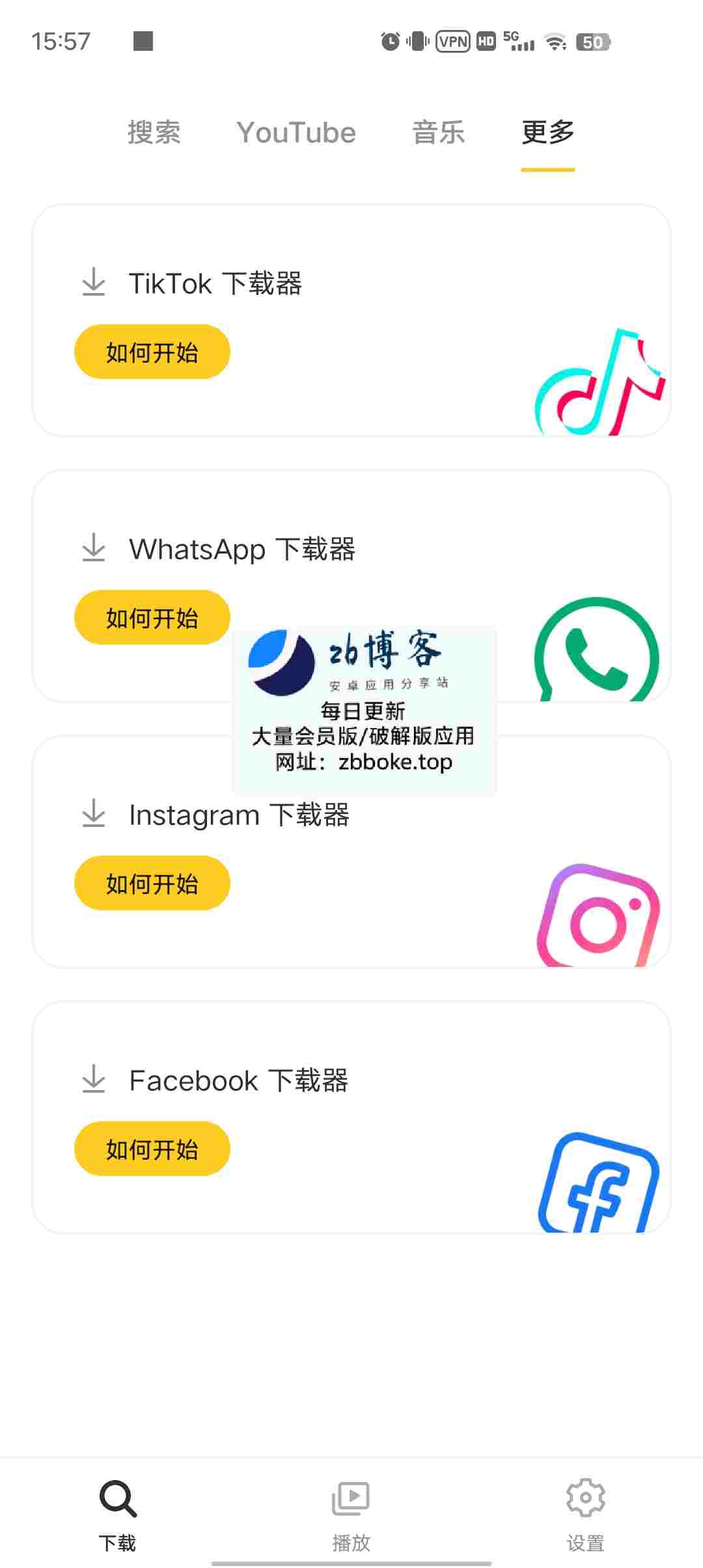Switch to the 播放 section

tap(351, 1513)
